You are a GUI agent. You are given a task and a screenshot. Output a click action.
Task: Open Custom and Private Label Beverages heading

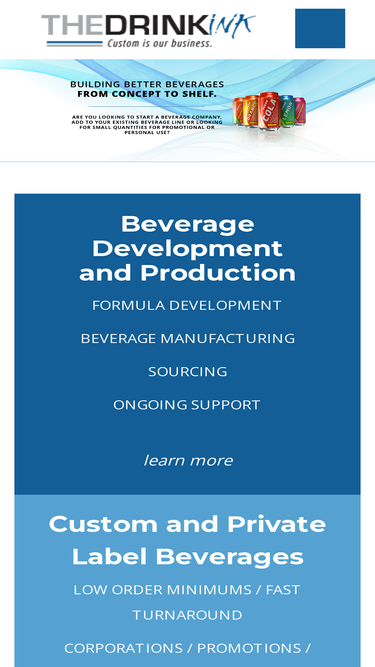point(188,540)
